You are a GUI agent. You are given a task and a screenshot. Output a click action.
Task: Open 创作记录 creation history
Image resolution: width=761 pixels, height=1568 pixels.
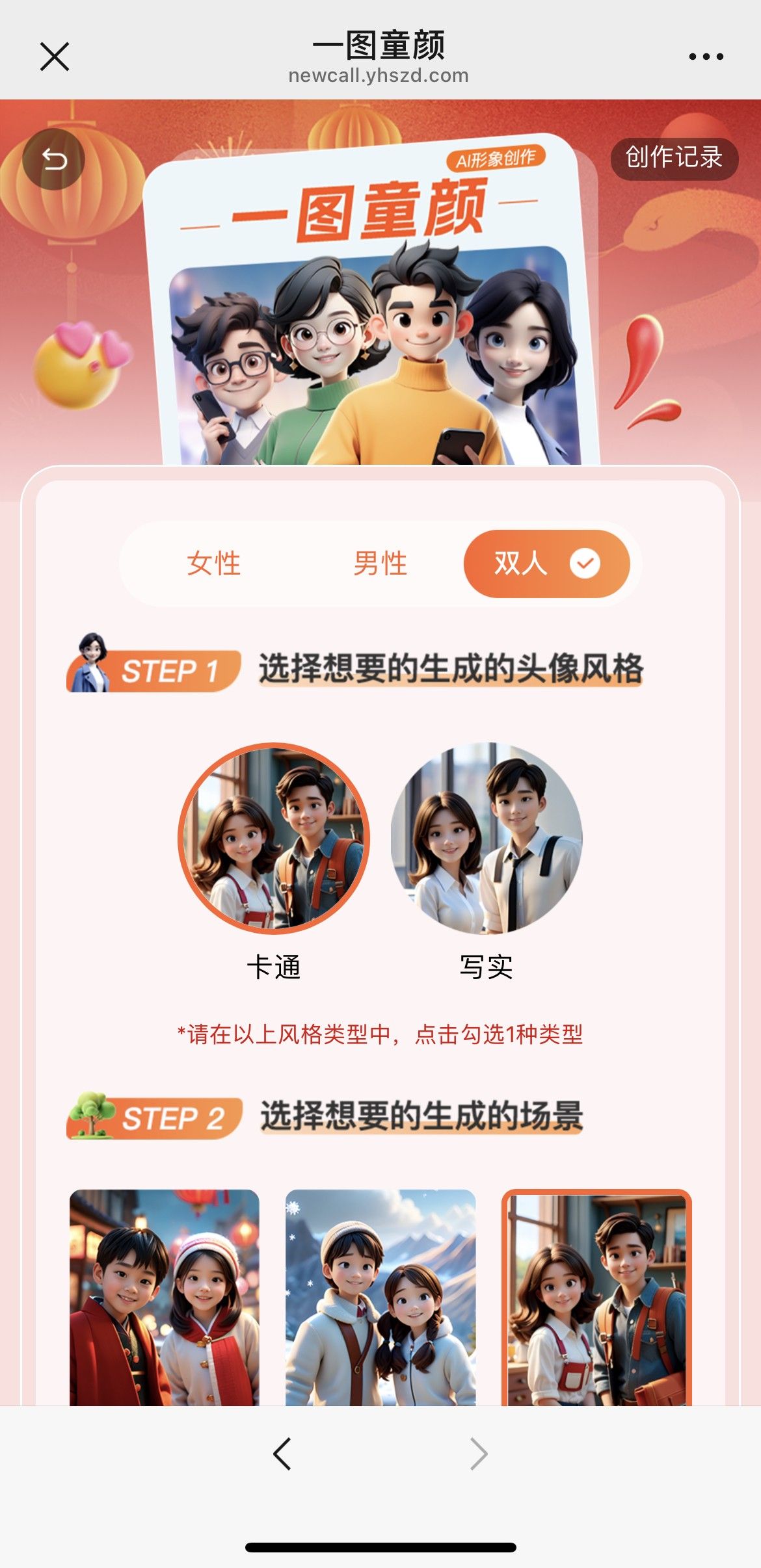[x=674, y=158]
